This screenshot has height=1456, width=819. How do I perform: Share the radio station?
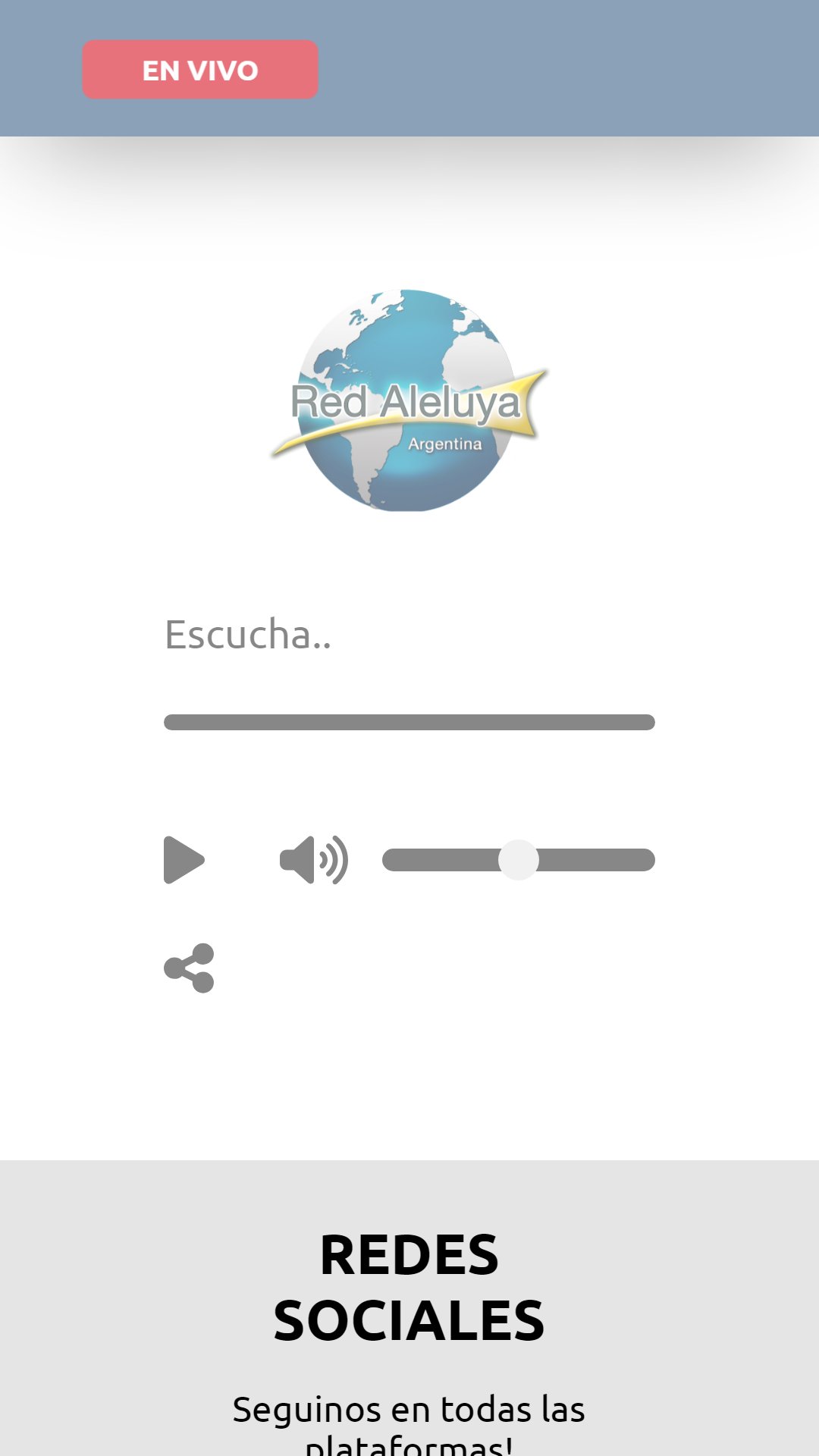[190, 968]
